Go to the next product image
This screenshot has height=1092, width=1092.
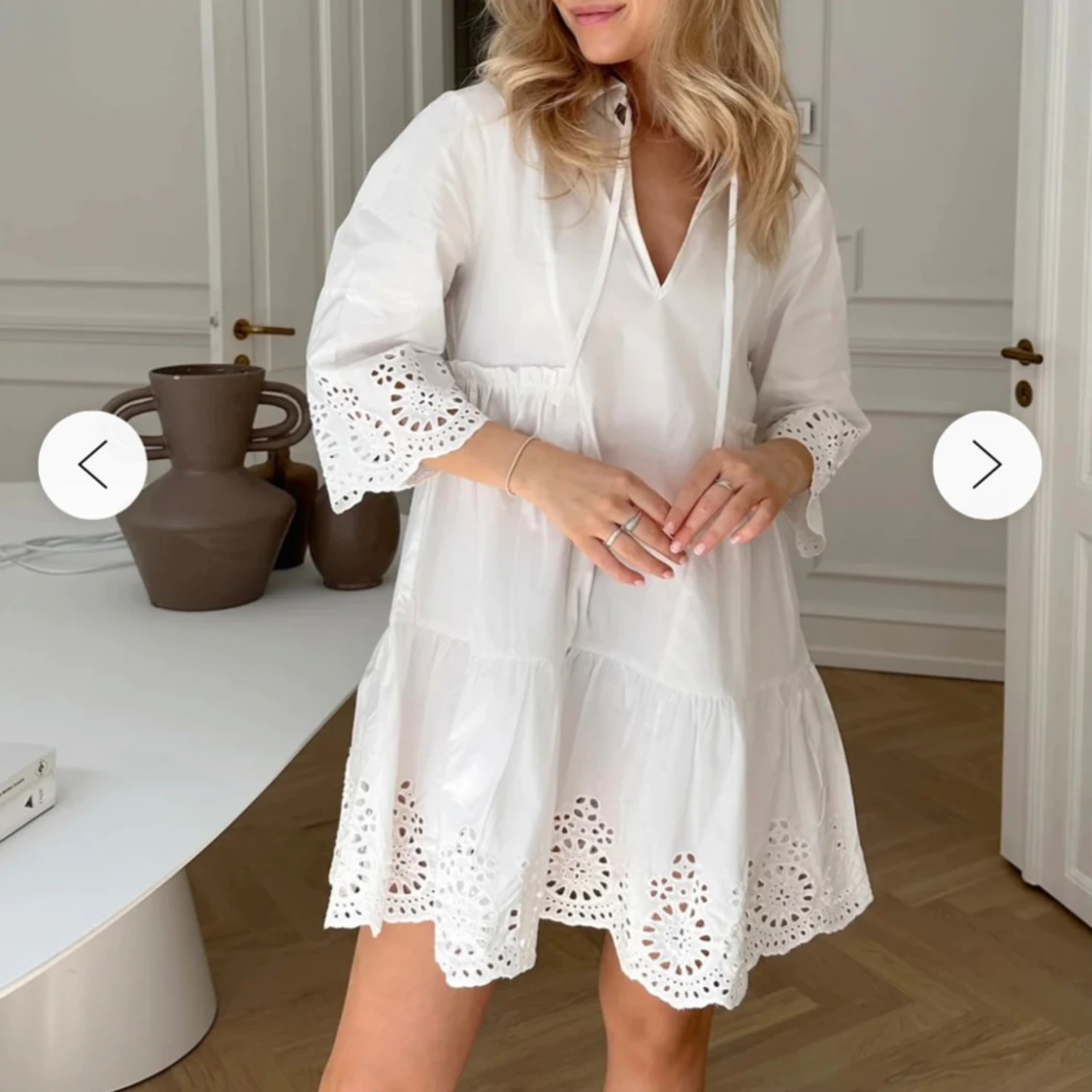[x=986, y=465]
